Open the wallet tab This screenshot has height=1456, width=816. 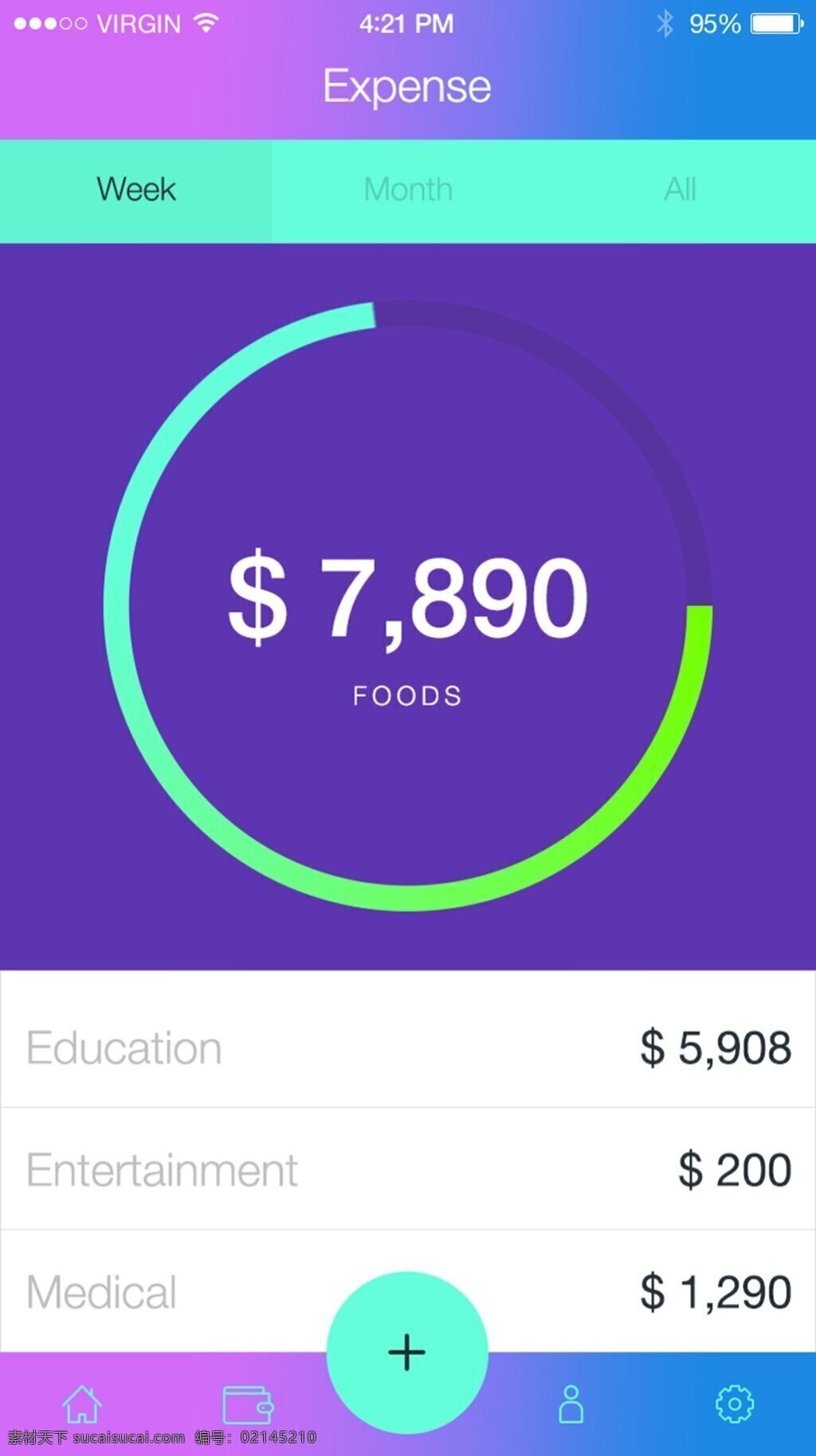pos(248,1404)
